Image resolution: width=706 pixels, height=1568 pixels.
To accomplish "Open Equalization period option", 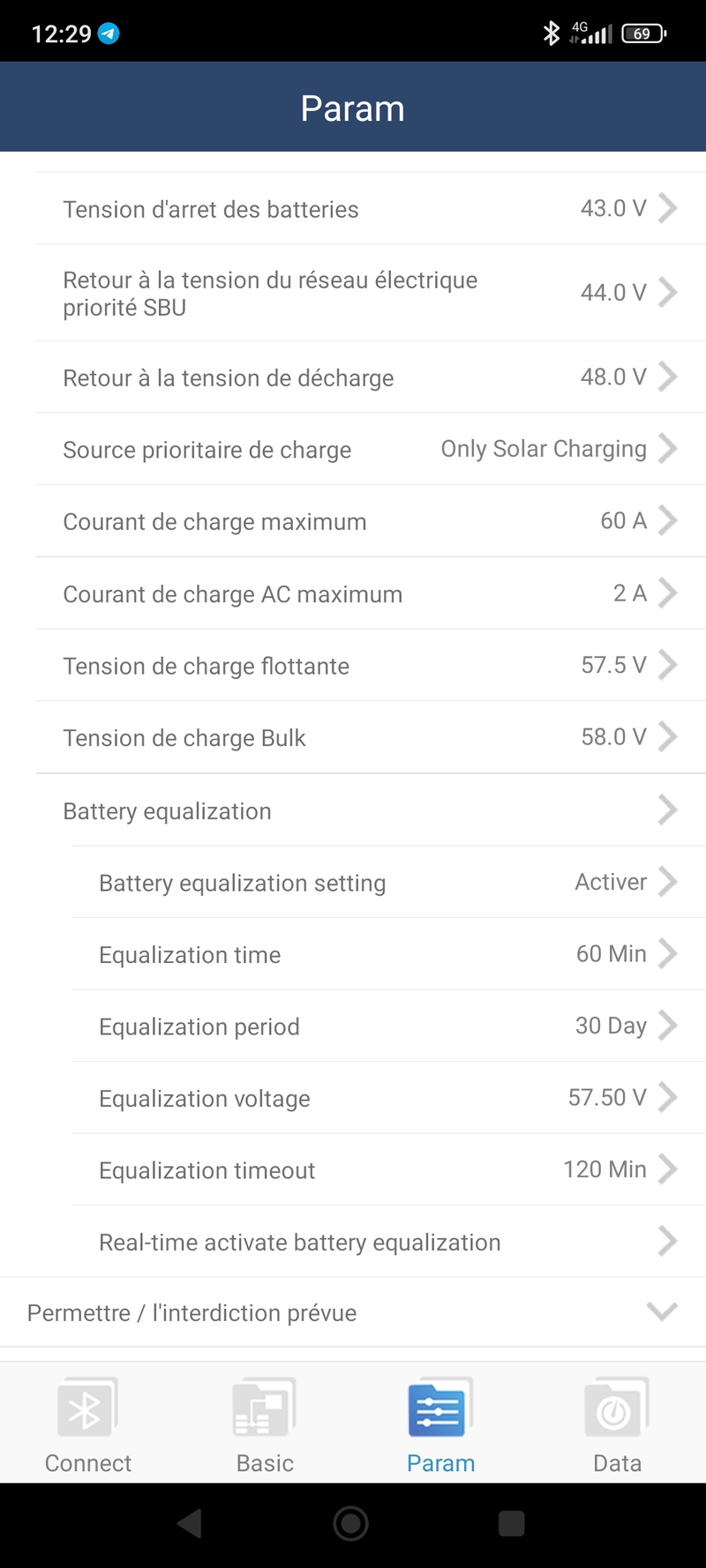I will [x=387, y=1027].
